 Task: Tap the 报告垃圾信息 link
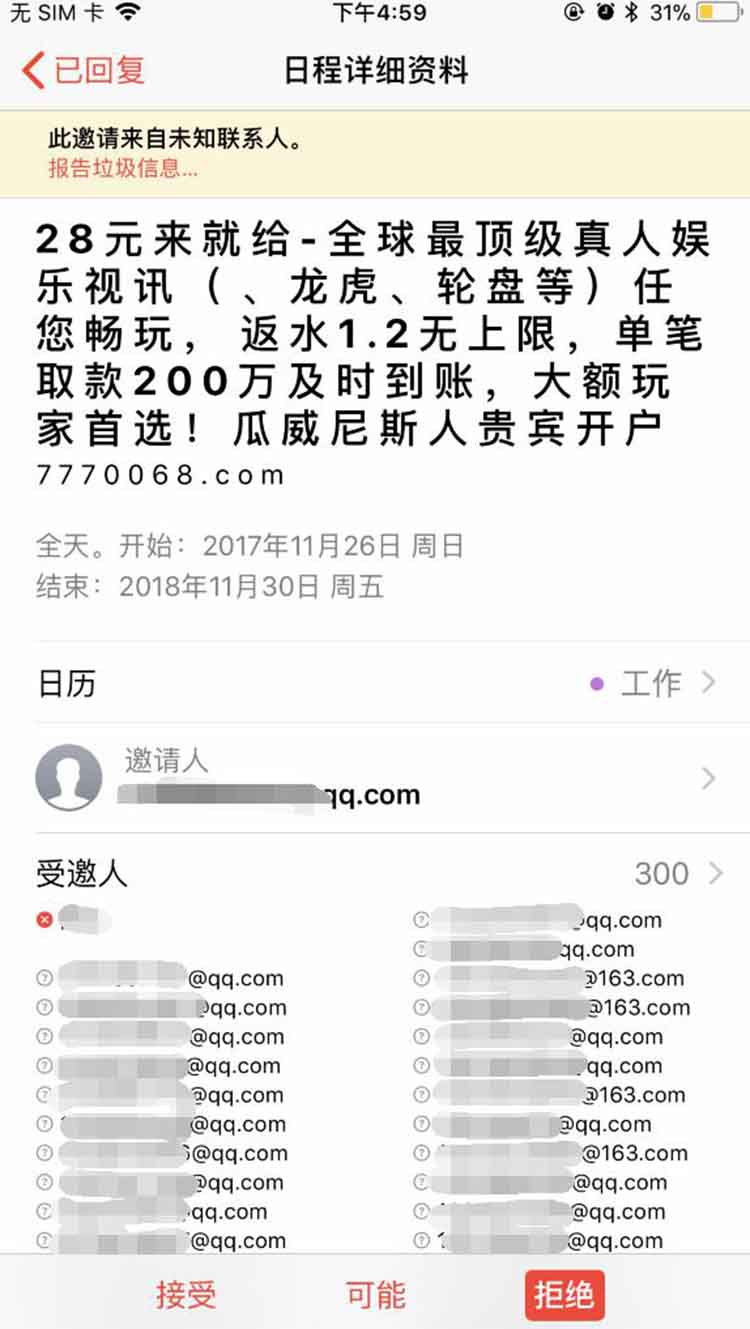coord(123,168)
